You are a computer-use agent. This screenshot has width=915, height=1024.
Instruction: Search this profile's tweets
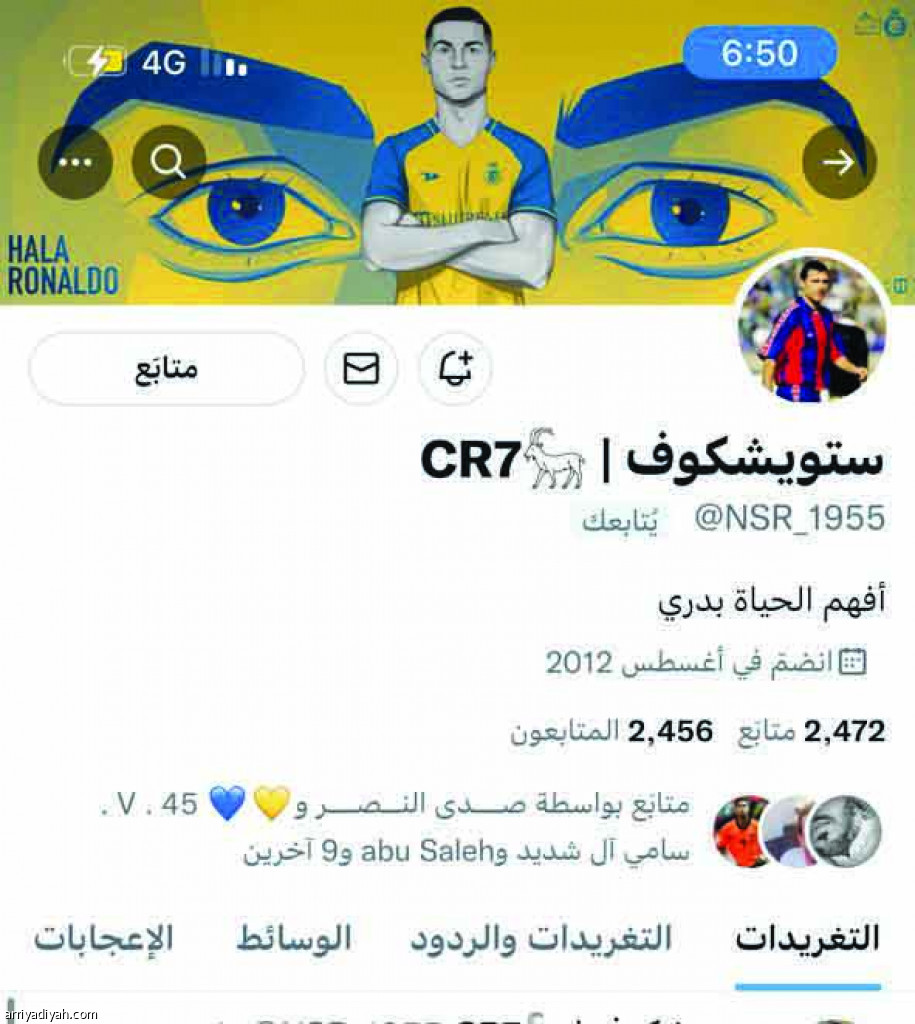(169, 163)
